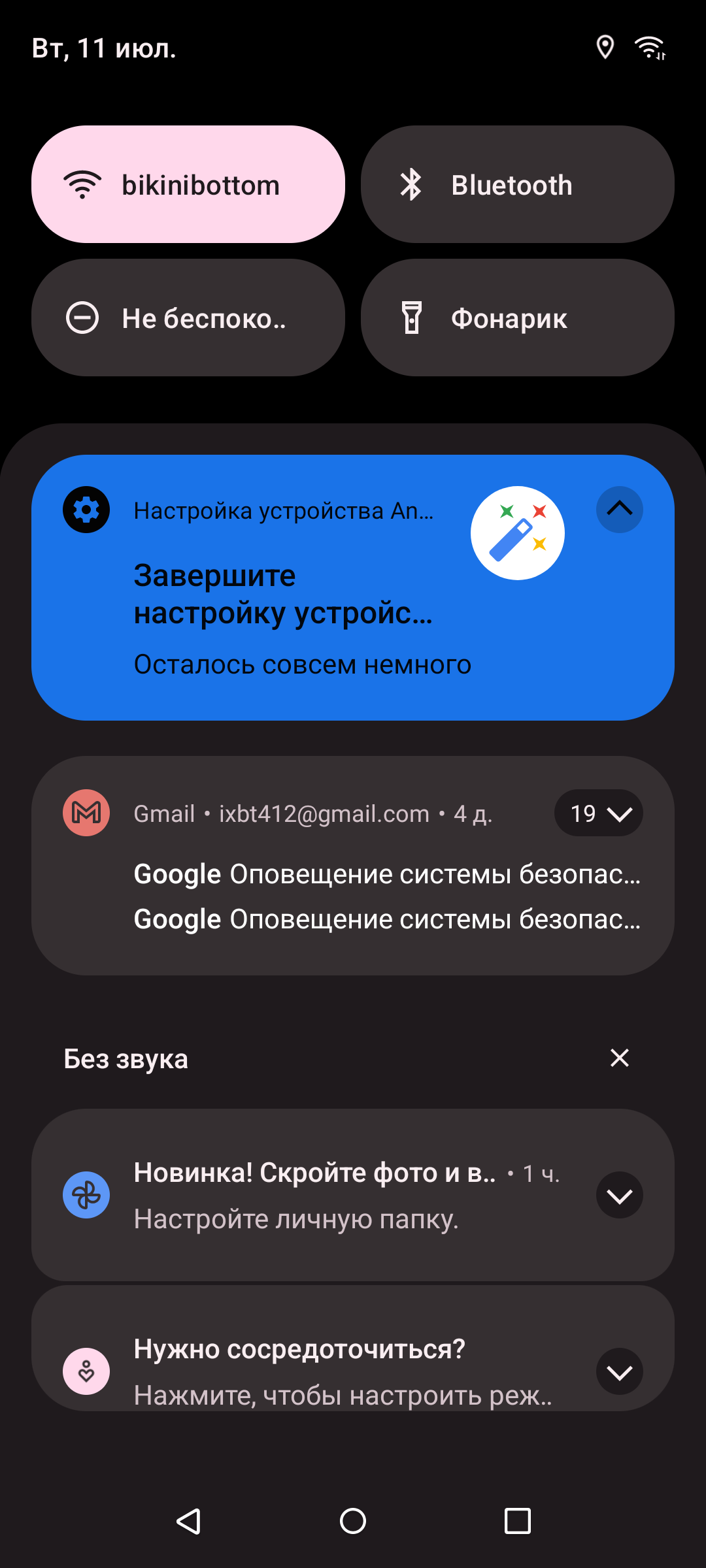Go to the home screen
Screen dimensions: 706x1568
[x=353, y=1521]
